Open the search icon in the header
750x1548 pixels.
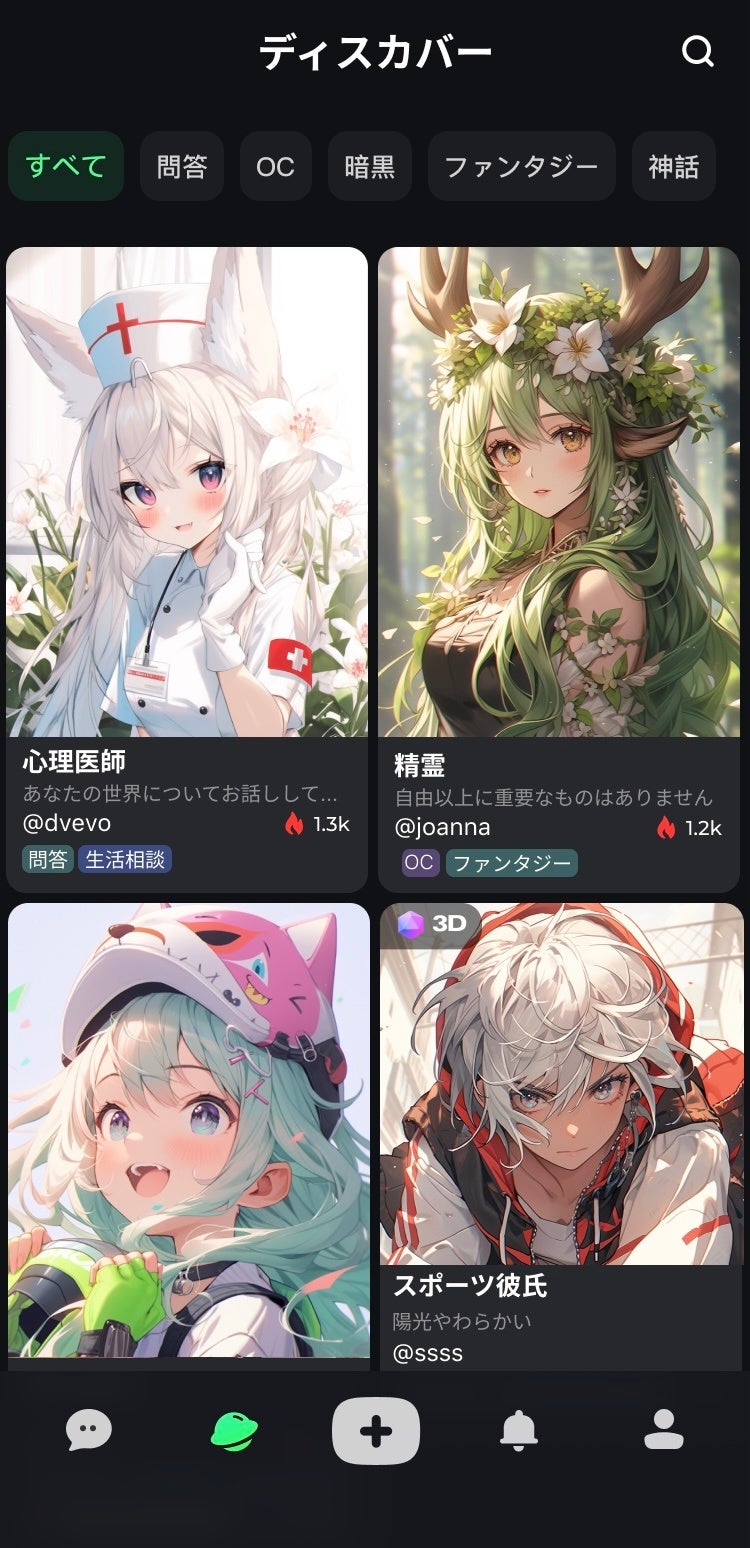(x=698, y=52)
